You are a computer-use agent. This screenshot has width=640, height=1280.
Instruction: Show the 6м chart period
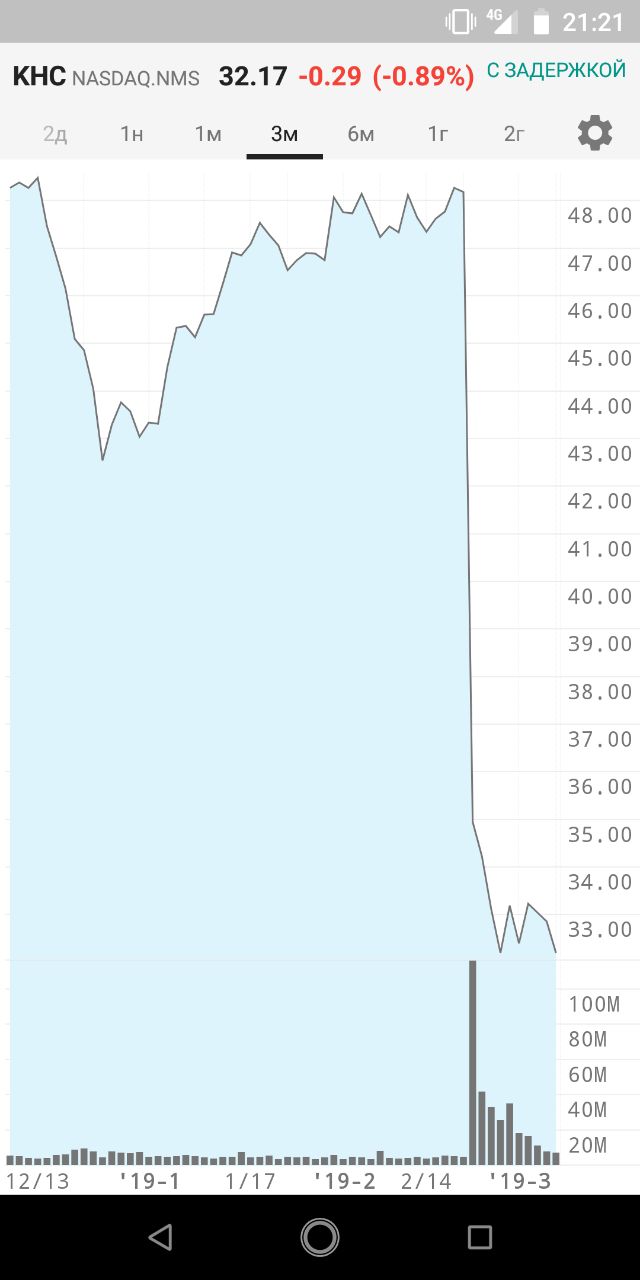coord(361,134)
